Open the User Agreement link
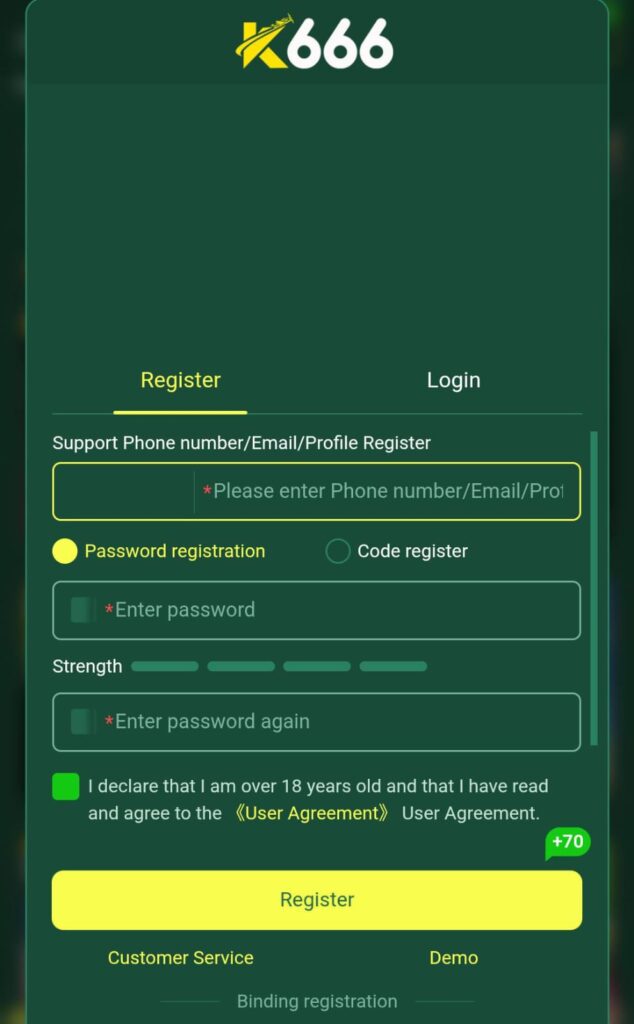The width and height of the screenshot is (634, 1024). click(x=314, y=813)
